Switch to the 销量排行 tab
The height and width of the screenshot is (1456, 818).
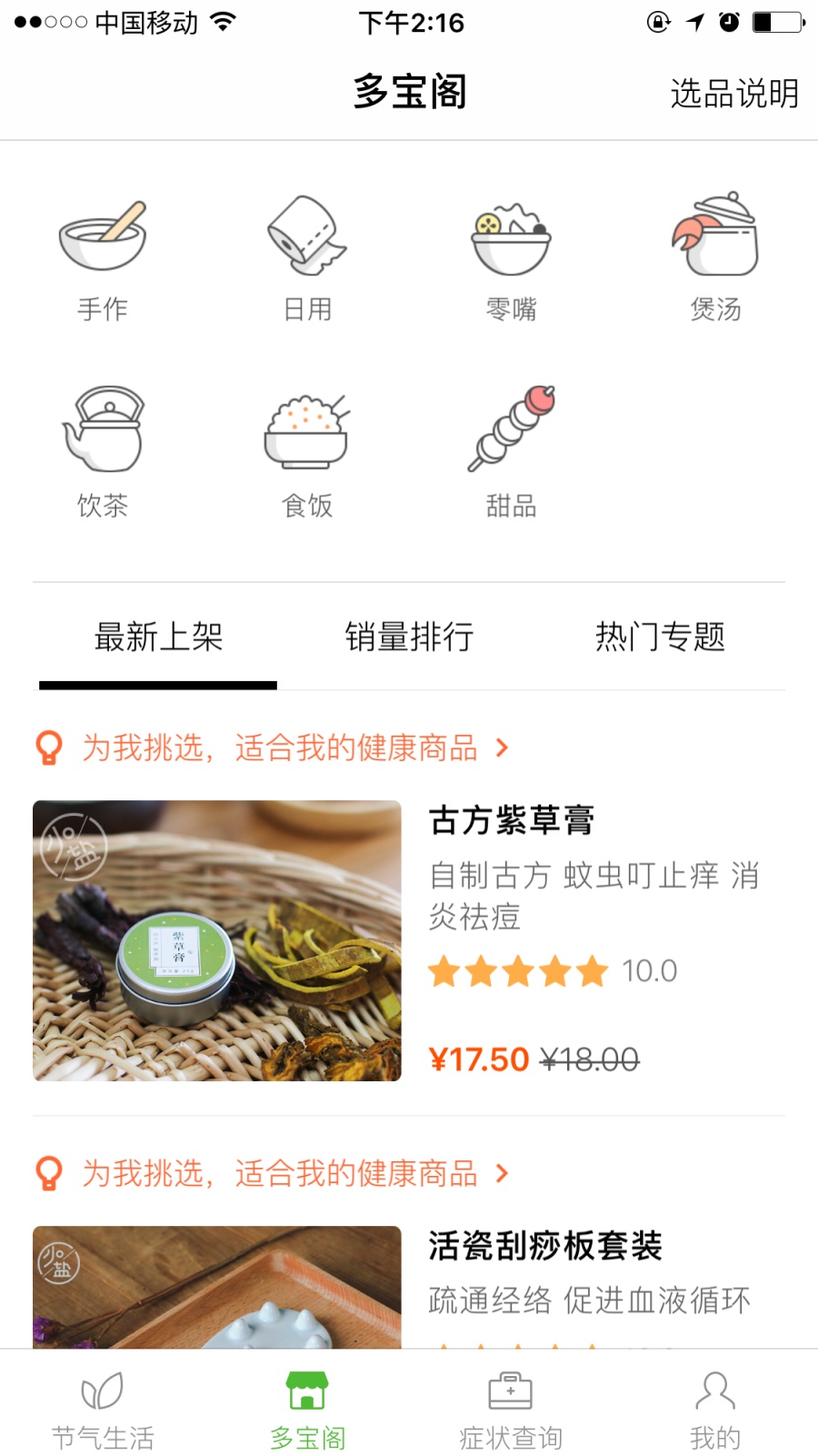pos(408,638)
